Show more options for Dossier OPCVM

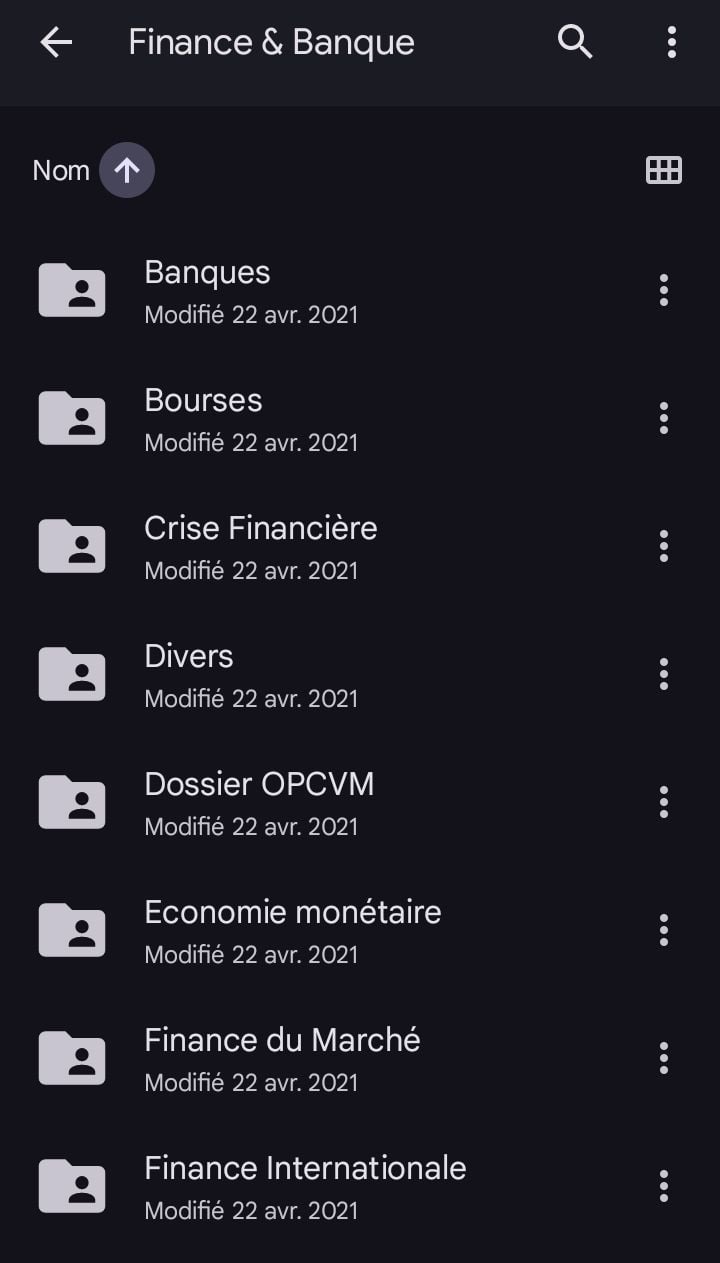[663, 802]
